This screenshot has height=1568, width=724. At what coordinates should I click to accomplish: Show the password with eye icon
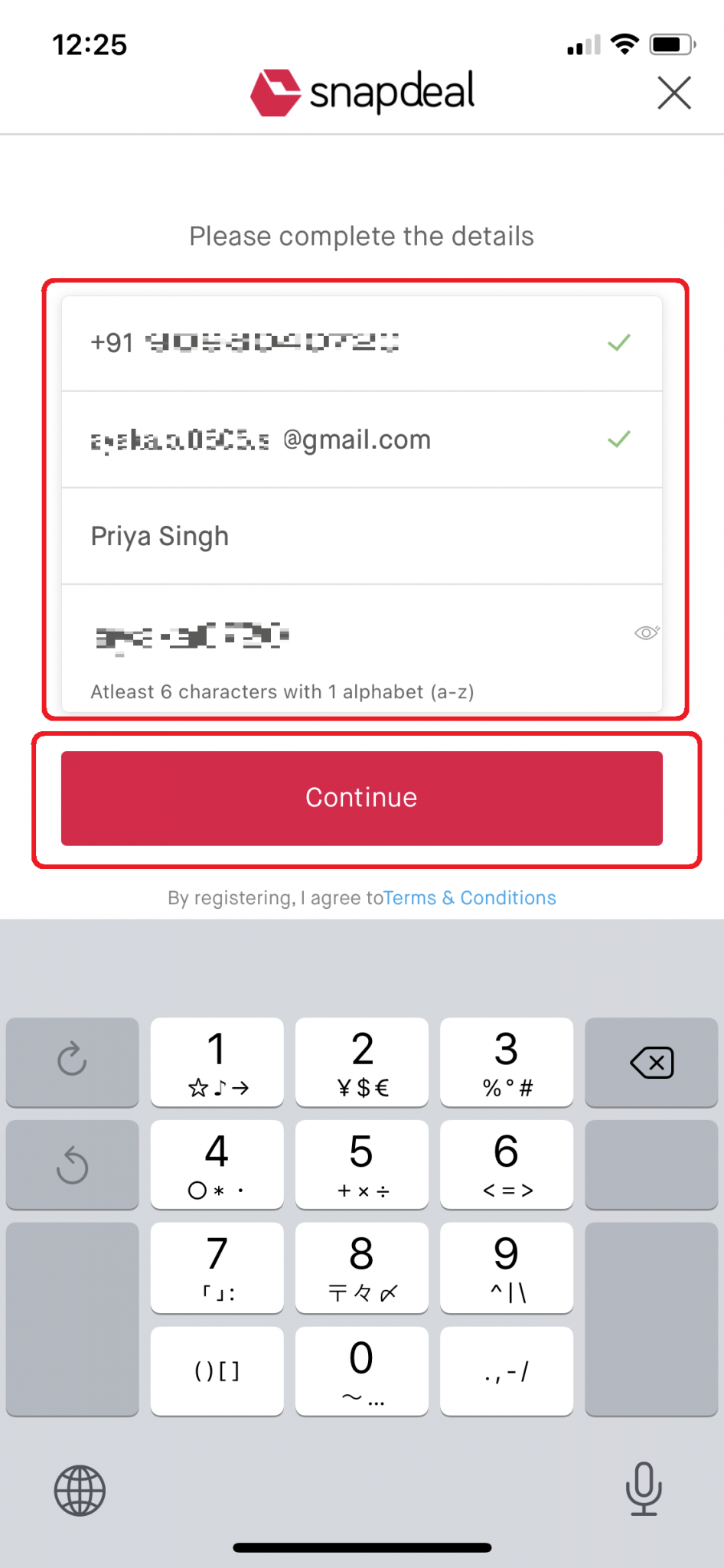coord(647,632)
